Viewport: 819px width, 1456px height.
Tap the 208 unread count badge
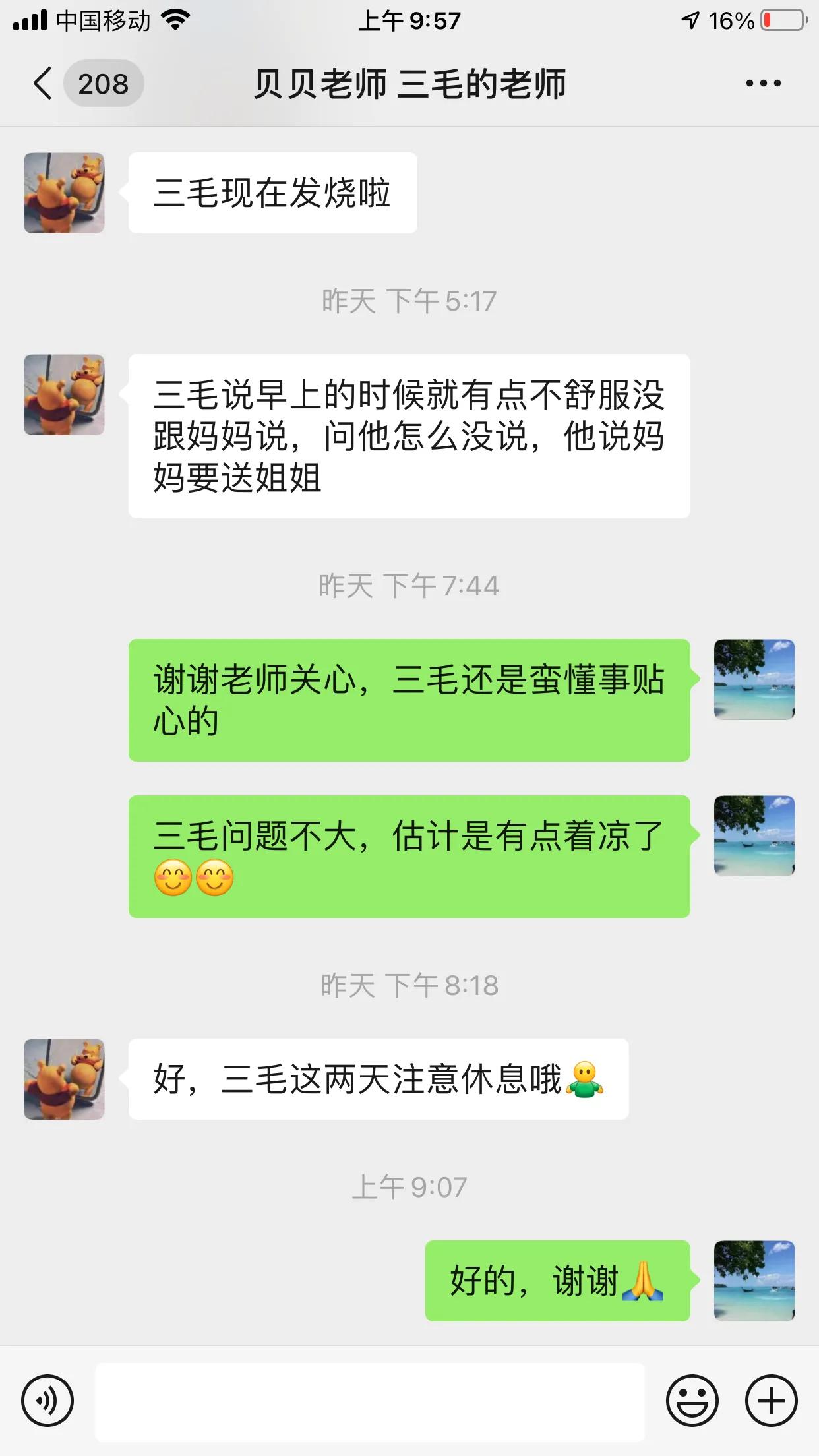pos(104,84)
